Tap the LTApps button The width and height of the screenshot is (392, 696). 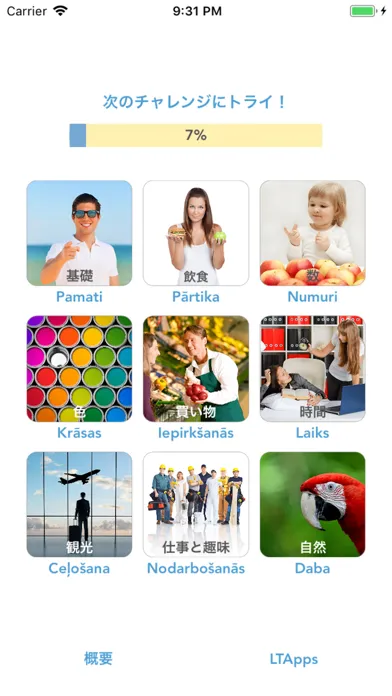[x=294, y=660]
